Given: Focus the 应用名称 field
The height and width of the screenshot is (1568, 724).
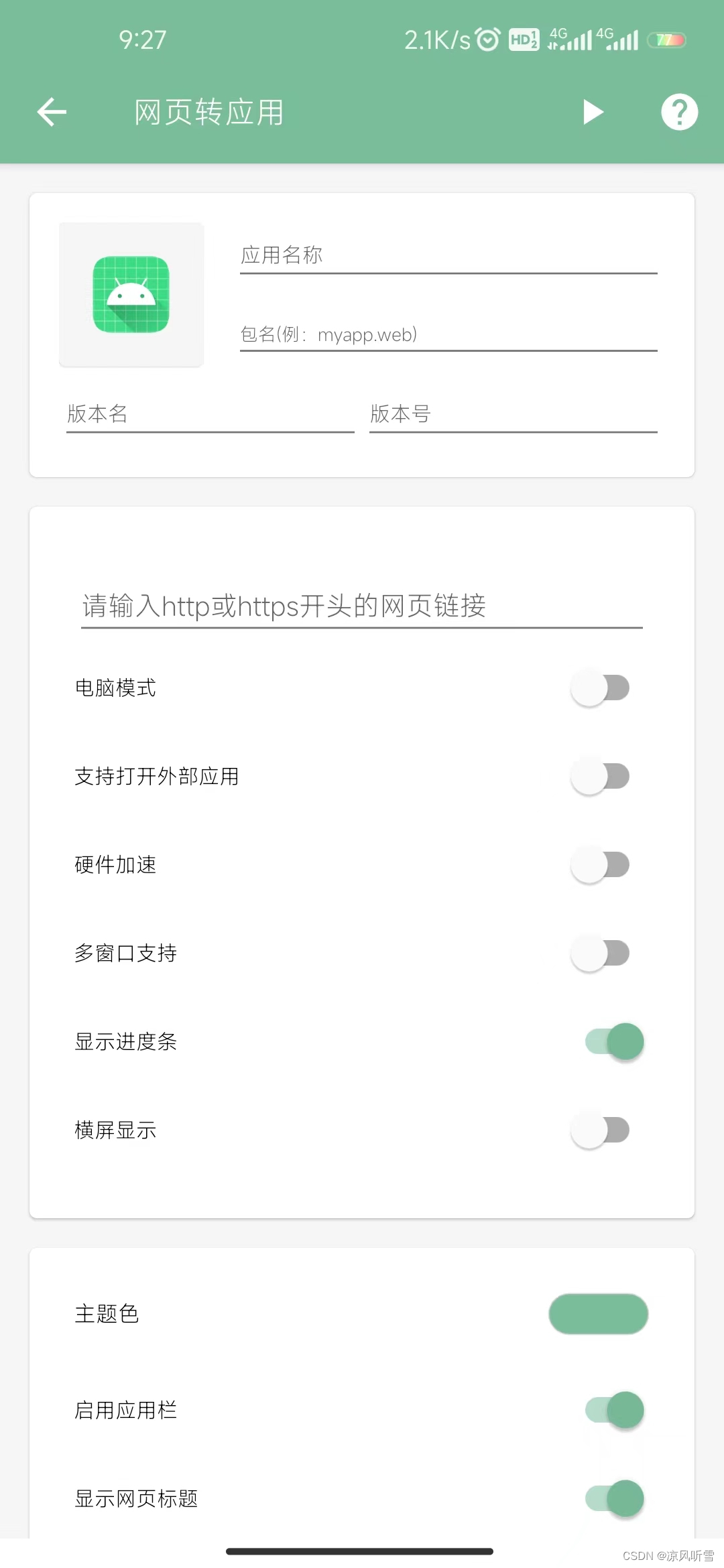Looking at the screenshot, I should pos(448,256).
